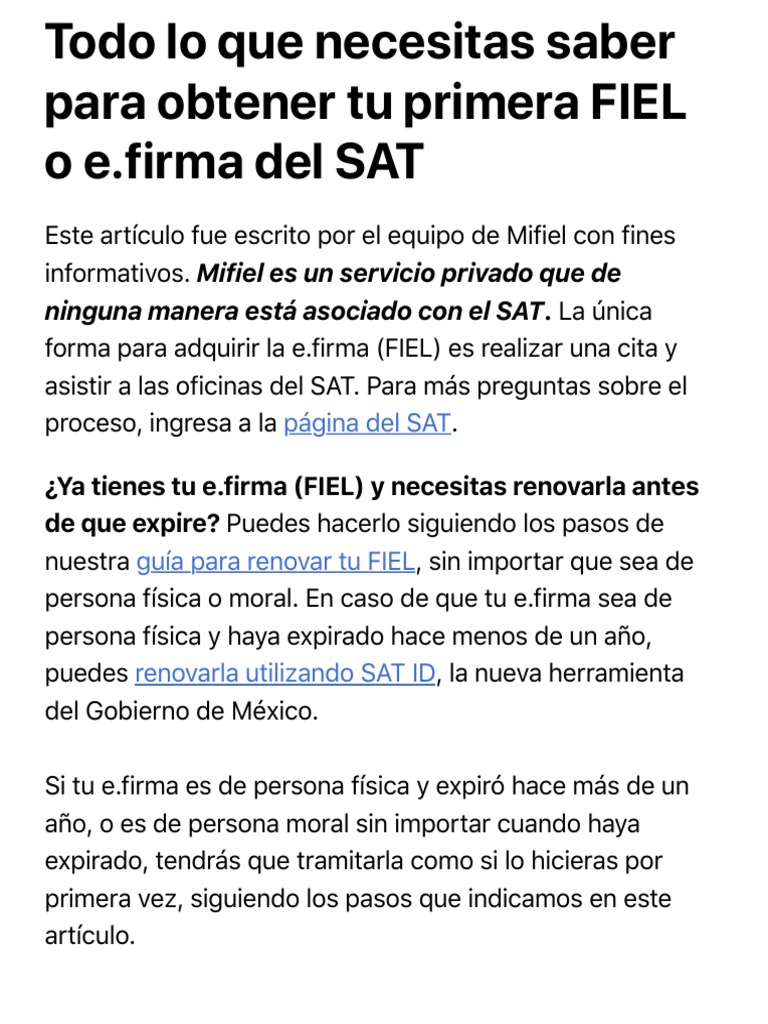Viewport: 768px width, 1024px height.
Task: Follow the 'renovarla utilizando SAT ID' link
Action: pos(285,673)
